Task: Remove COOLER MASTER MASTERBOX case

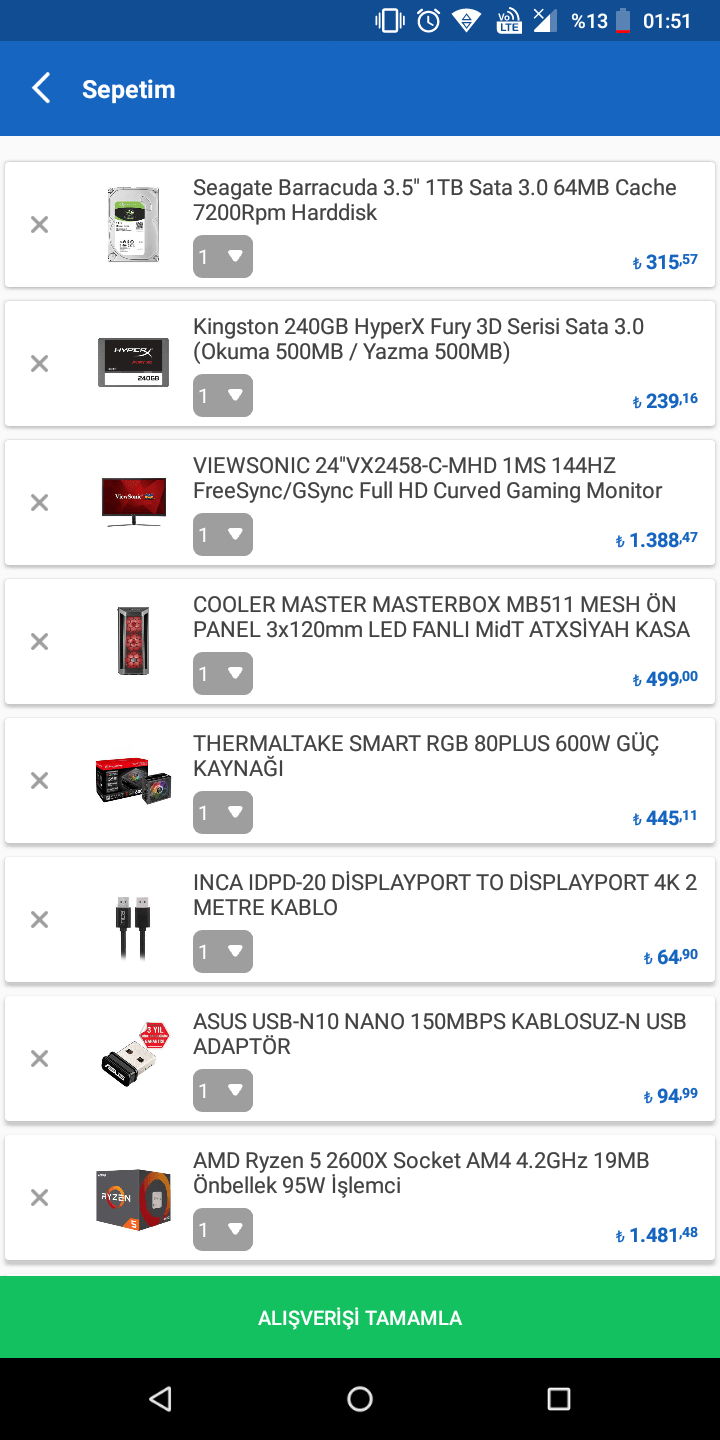Action: point(39,642)
